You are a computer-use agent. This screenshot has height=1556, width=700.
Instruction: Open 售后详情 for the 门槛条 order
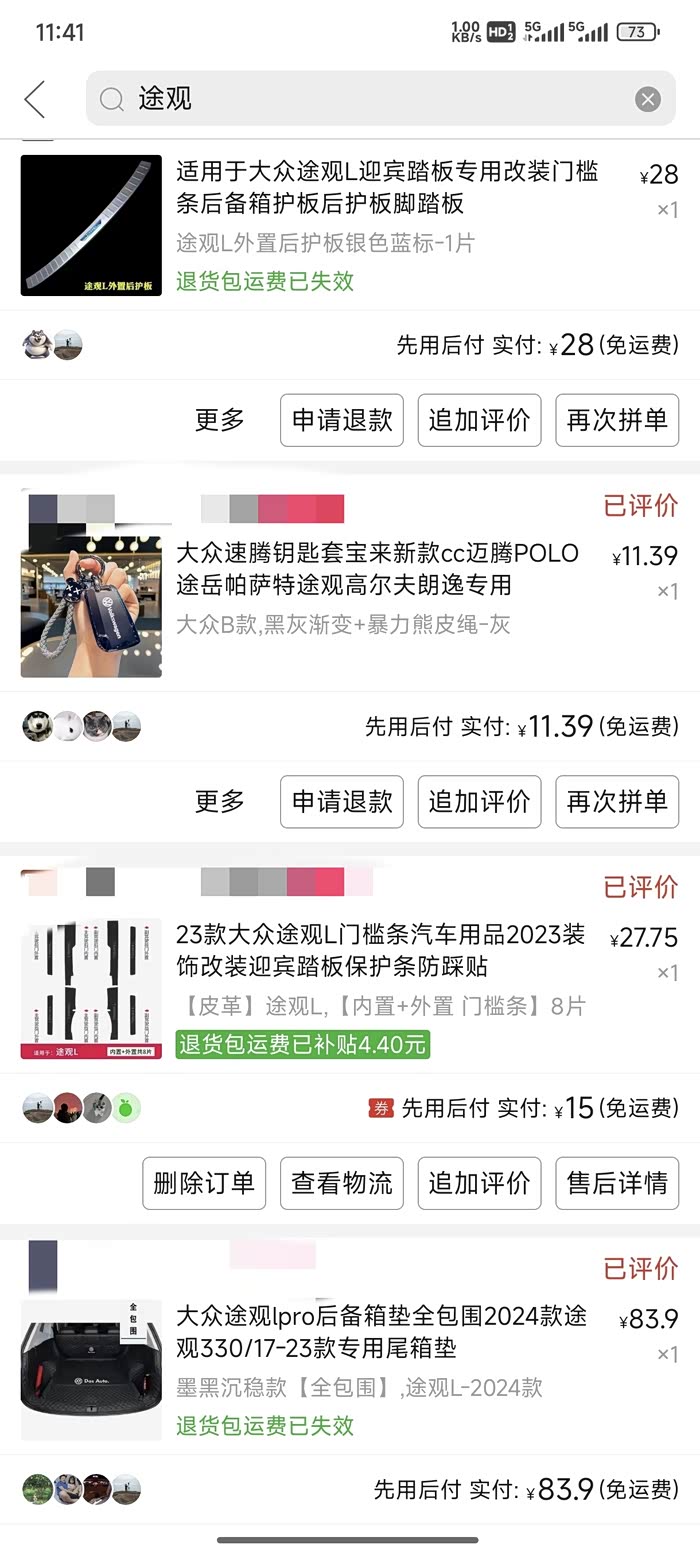[617, 1184]
